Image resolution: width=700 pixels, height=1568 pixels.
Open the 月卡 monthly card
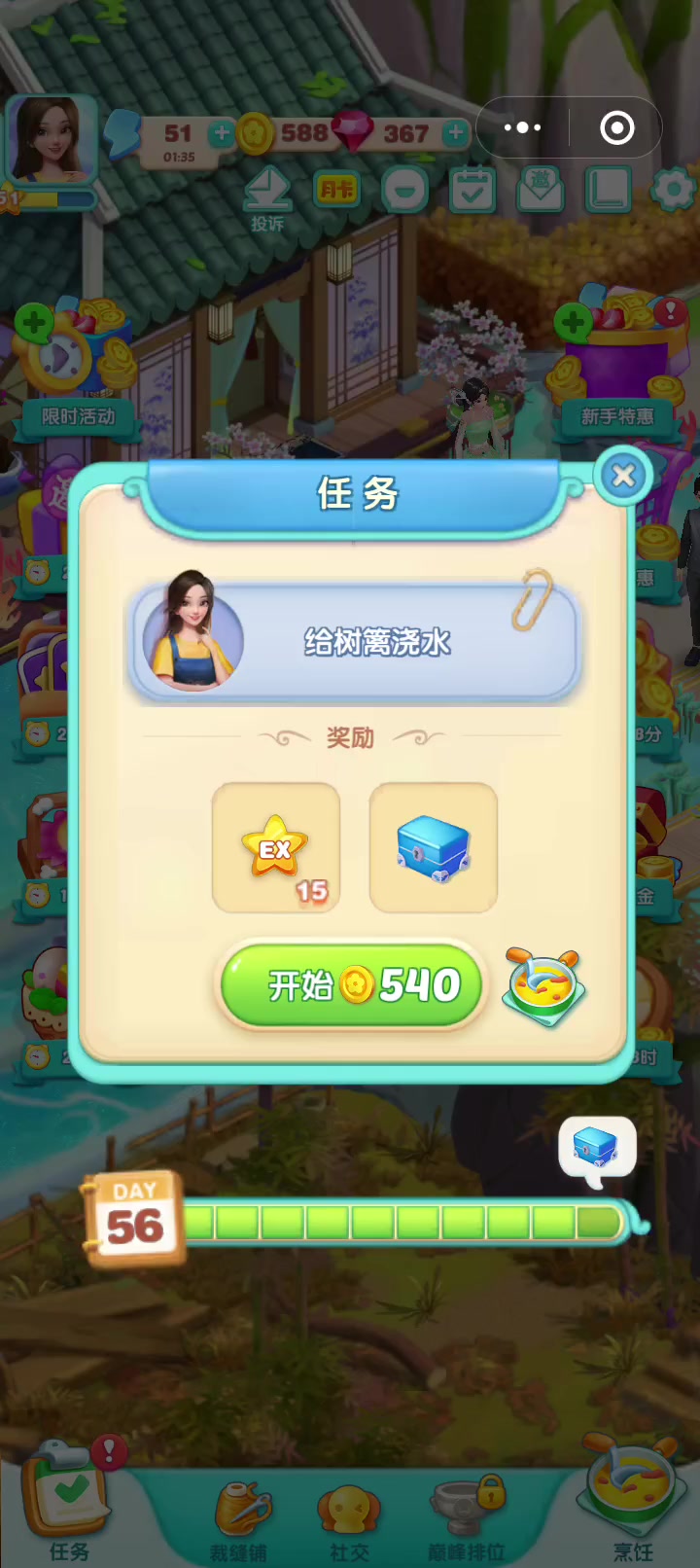(337, 190)
